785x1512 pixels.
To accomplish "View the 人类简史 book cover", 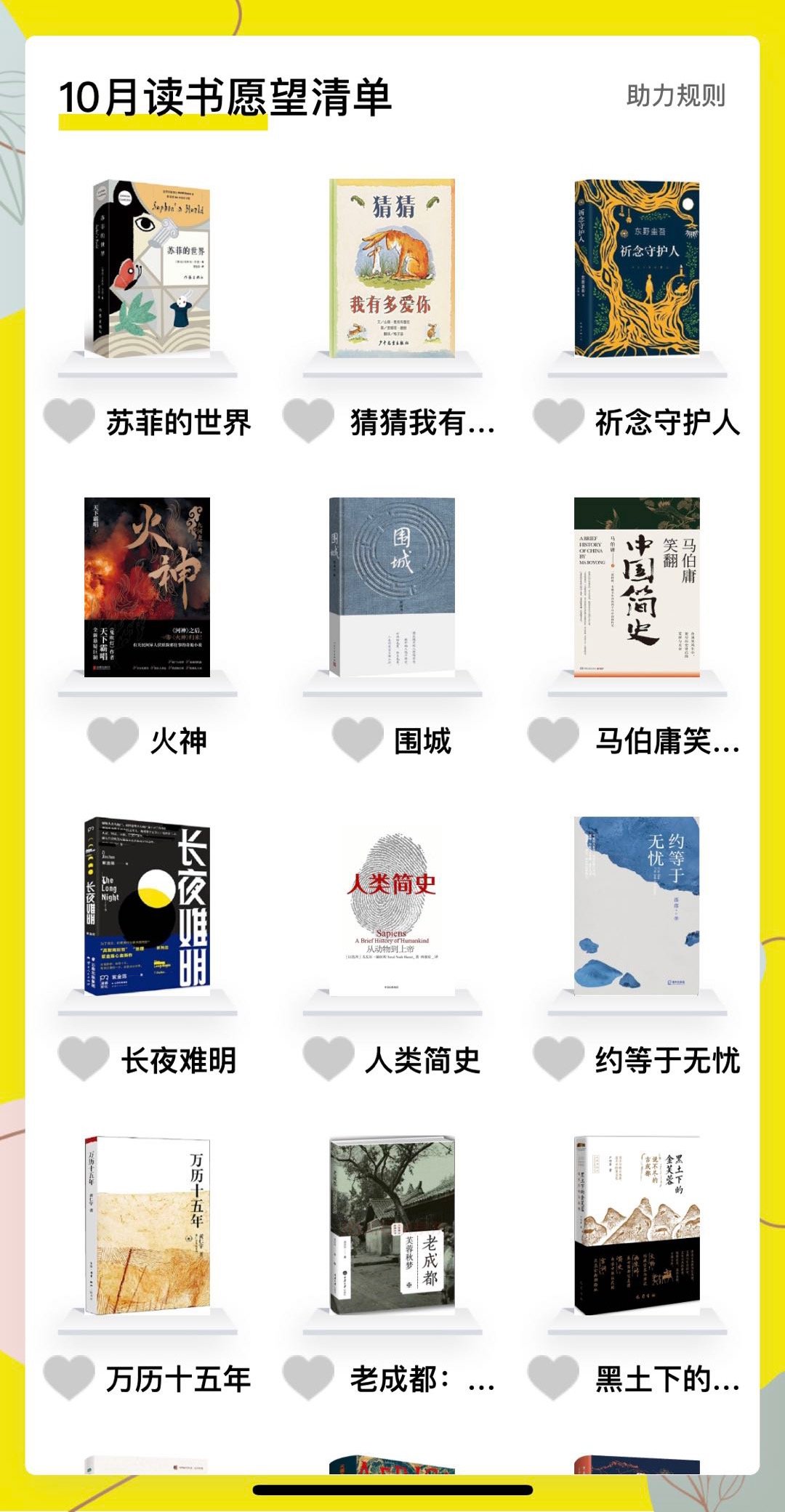I will click(x=392, y=906).
